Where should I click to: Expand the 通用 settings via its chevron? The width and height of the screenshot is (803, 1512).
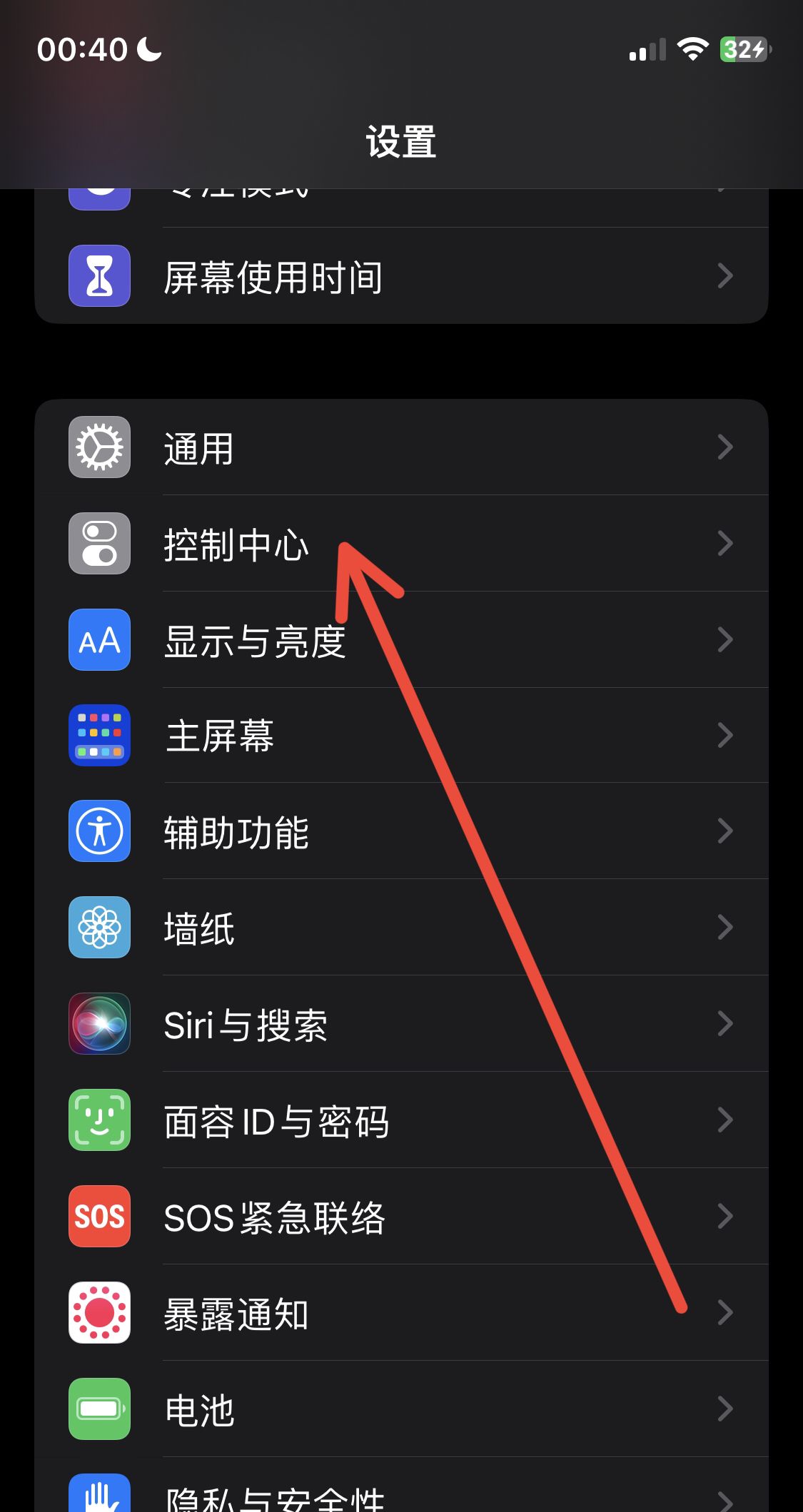[726, 447]
